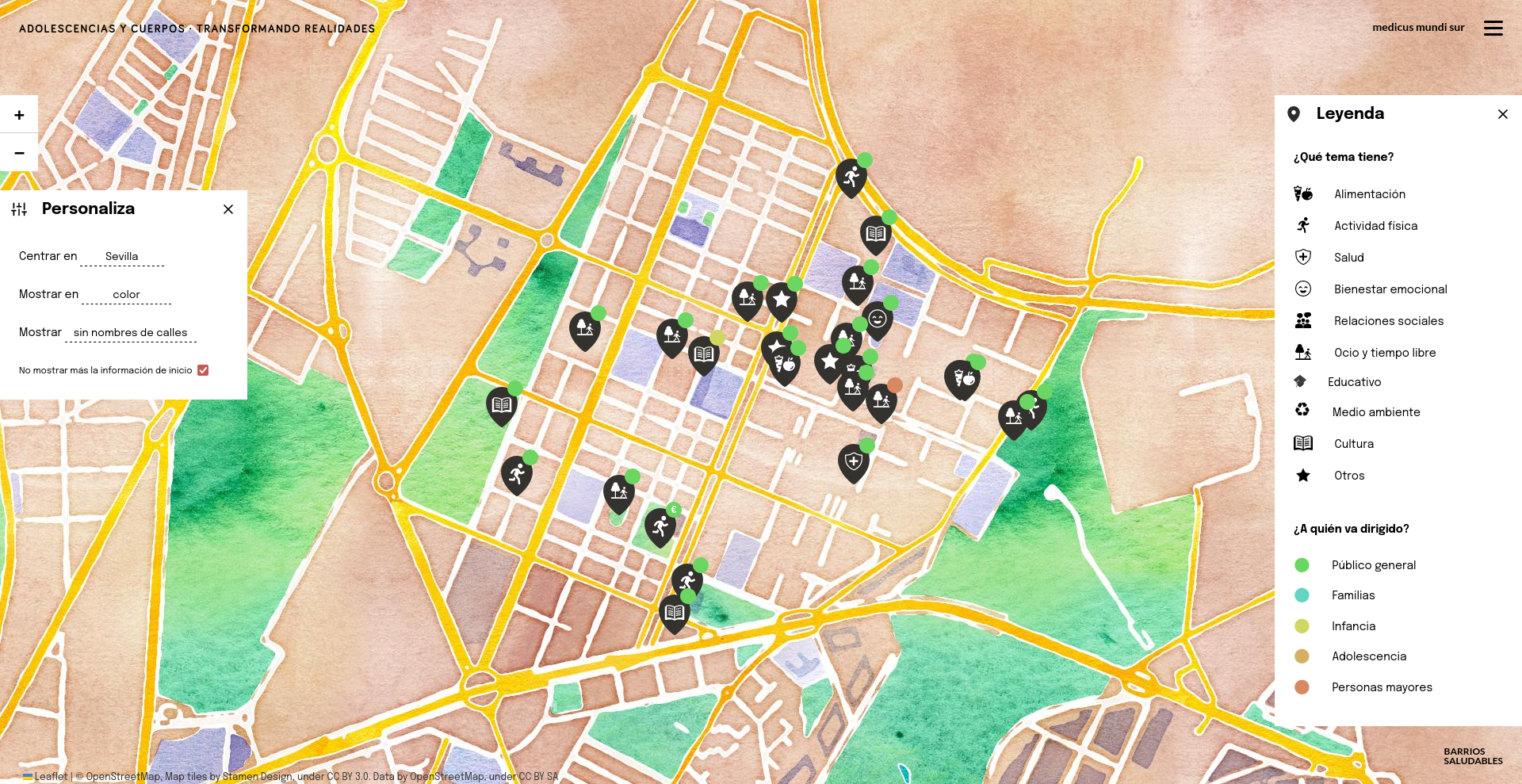This screenshot has height=784, width=1522.
Task: Open the health shield marker on the map
Action: (x=853, y=462)
